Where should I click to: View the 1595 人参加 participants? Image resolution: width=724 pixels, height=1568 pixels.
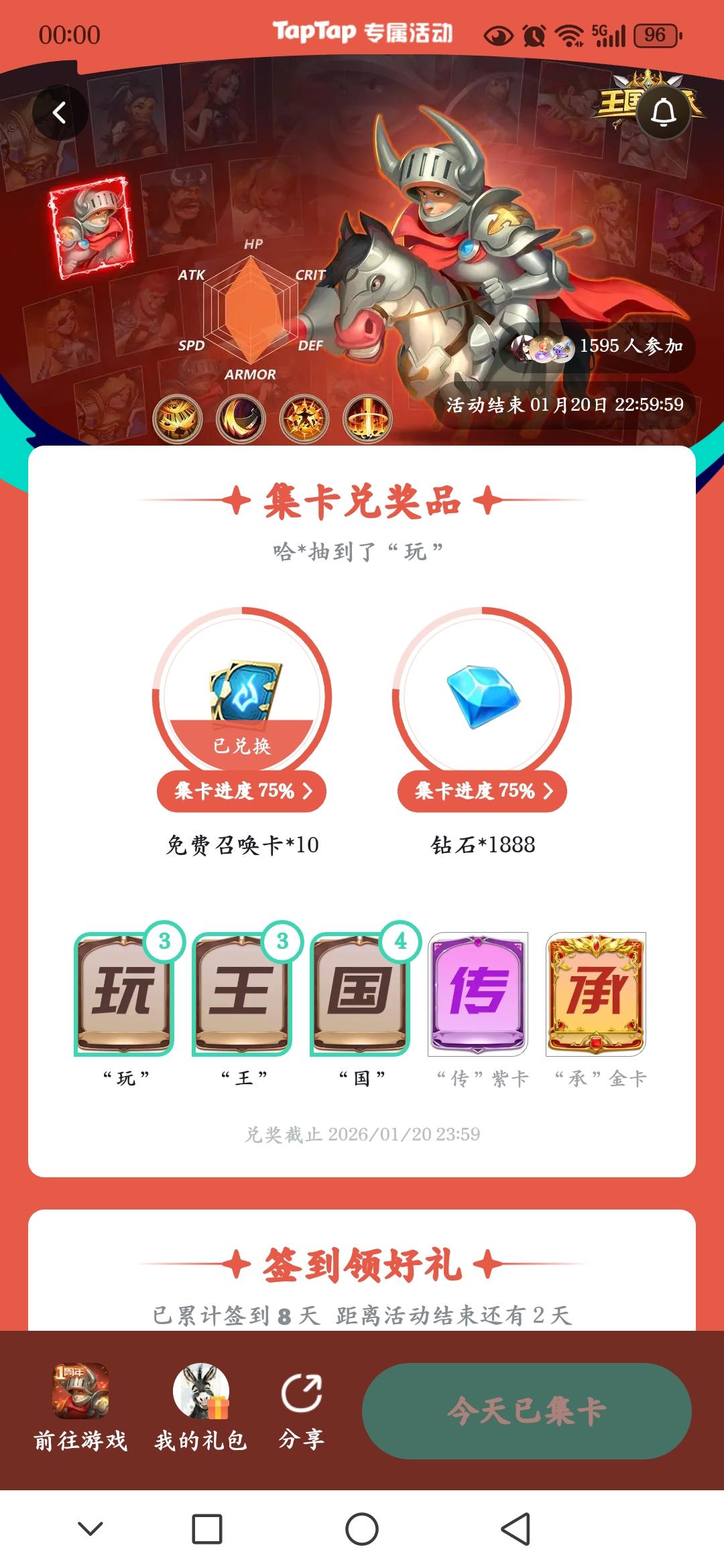597,346
